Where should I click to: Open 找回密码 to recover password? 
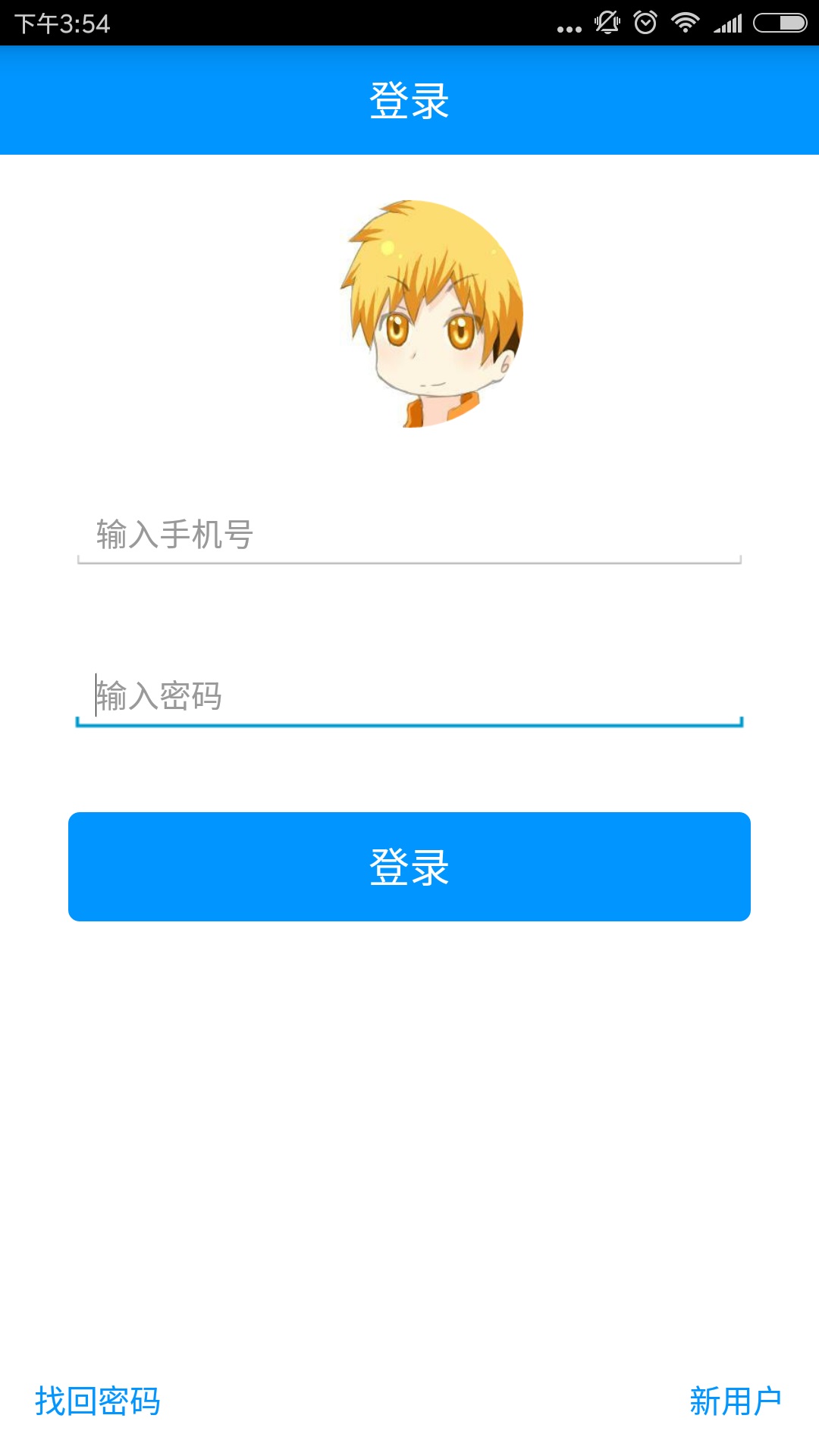click(98, 1401)
